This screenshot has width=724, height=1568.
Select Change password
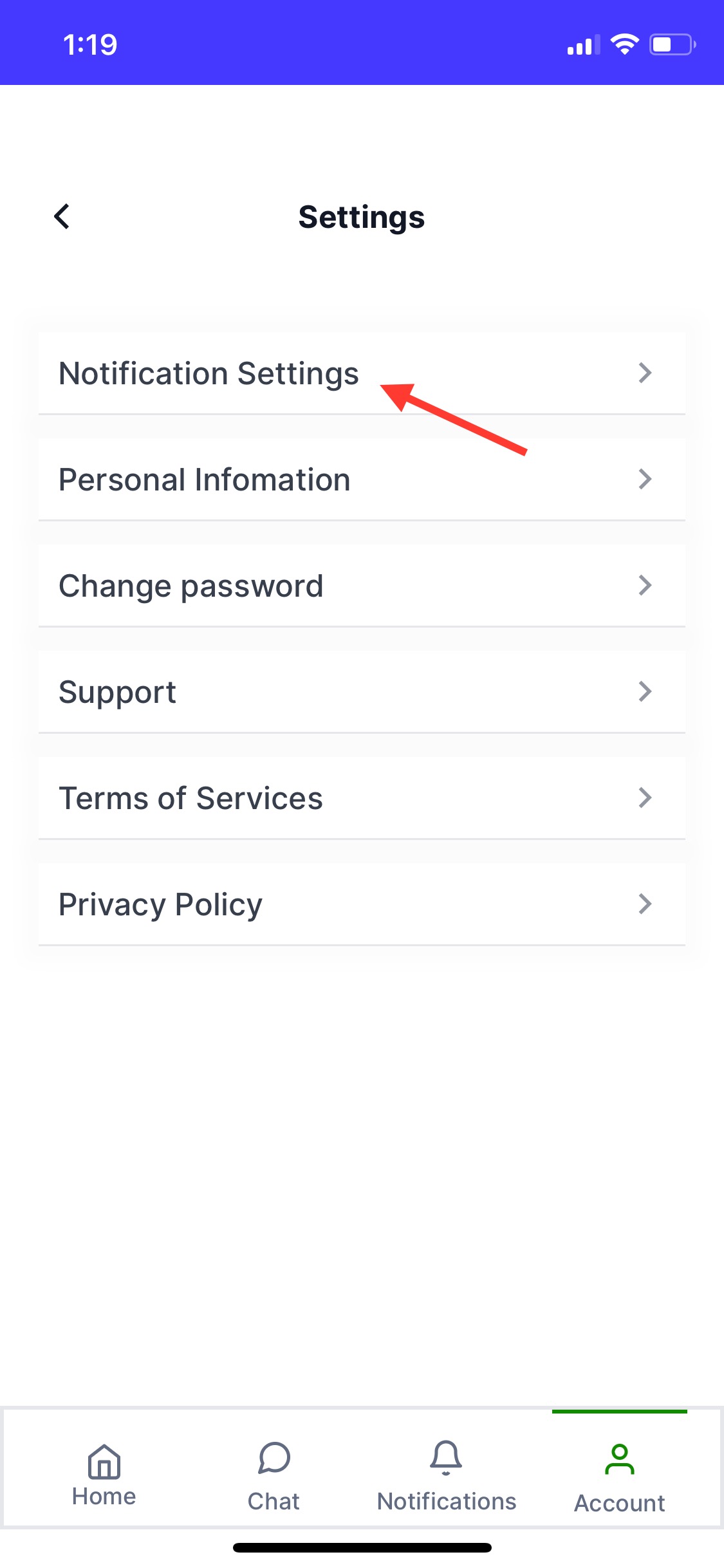360,586
